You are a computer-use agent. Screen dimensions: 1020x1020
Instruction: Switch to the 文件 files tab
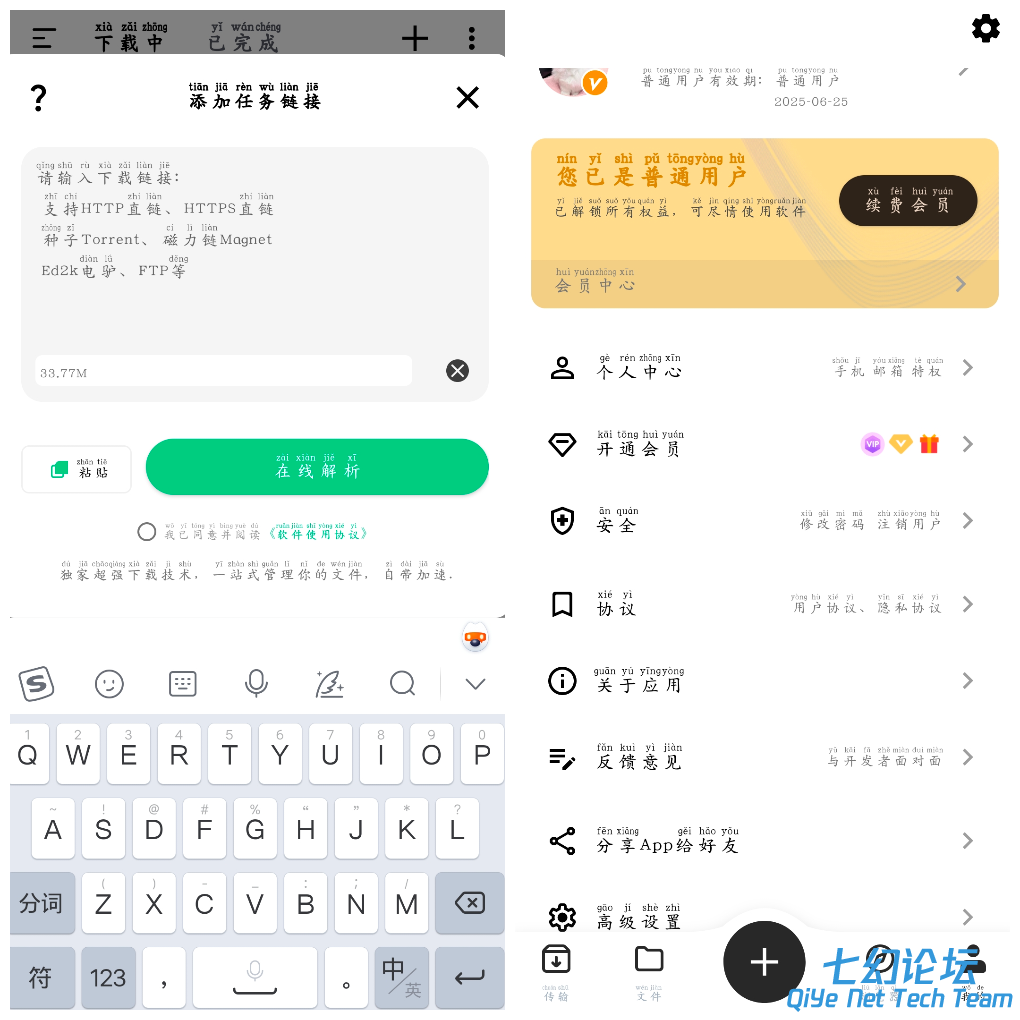649,970
